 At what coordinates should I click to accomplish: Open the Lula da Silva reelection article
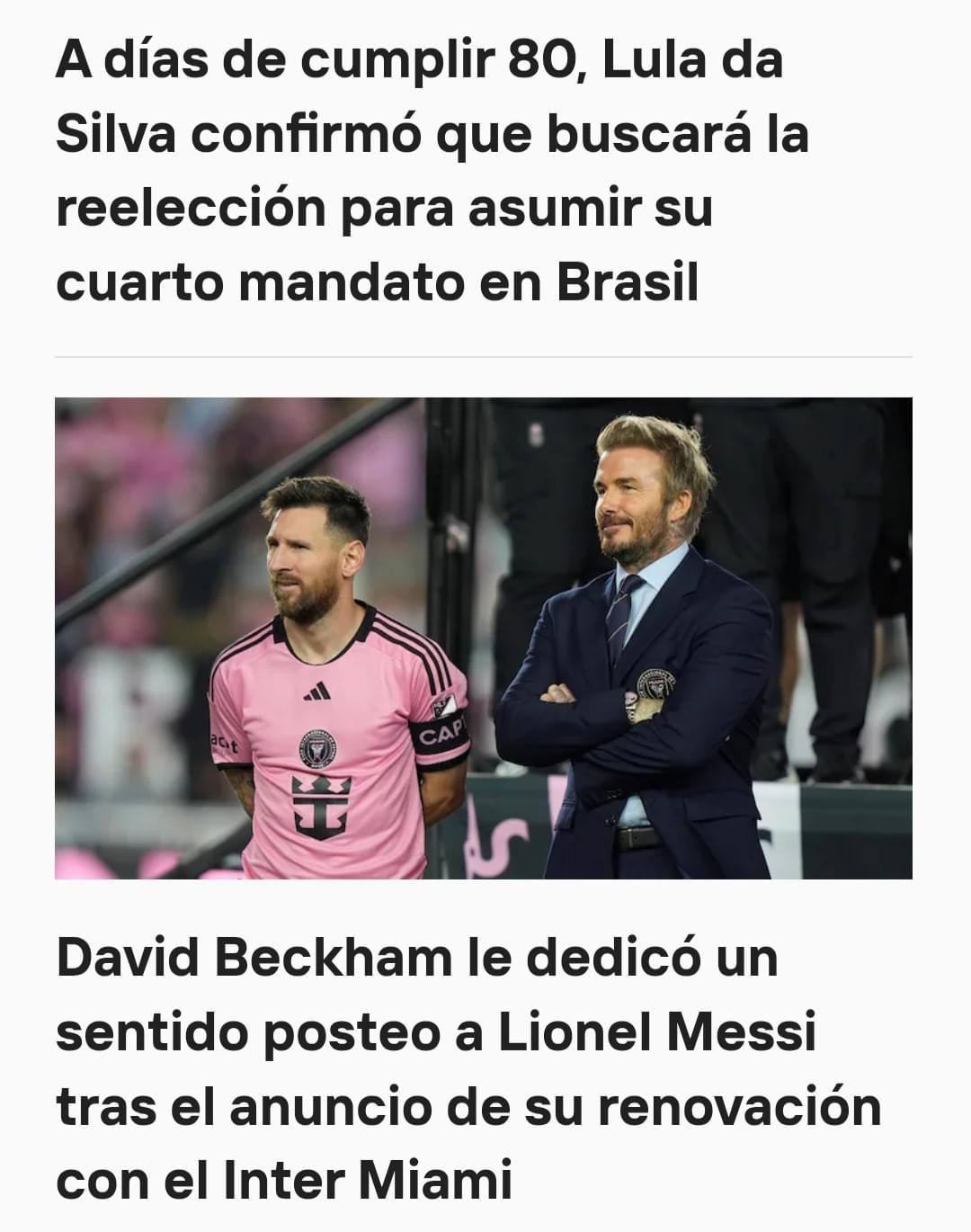point(432,171)
